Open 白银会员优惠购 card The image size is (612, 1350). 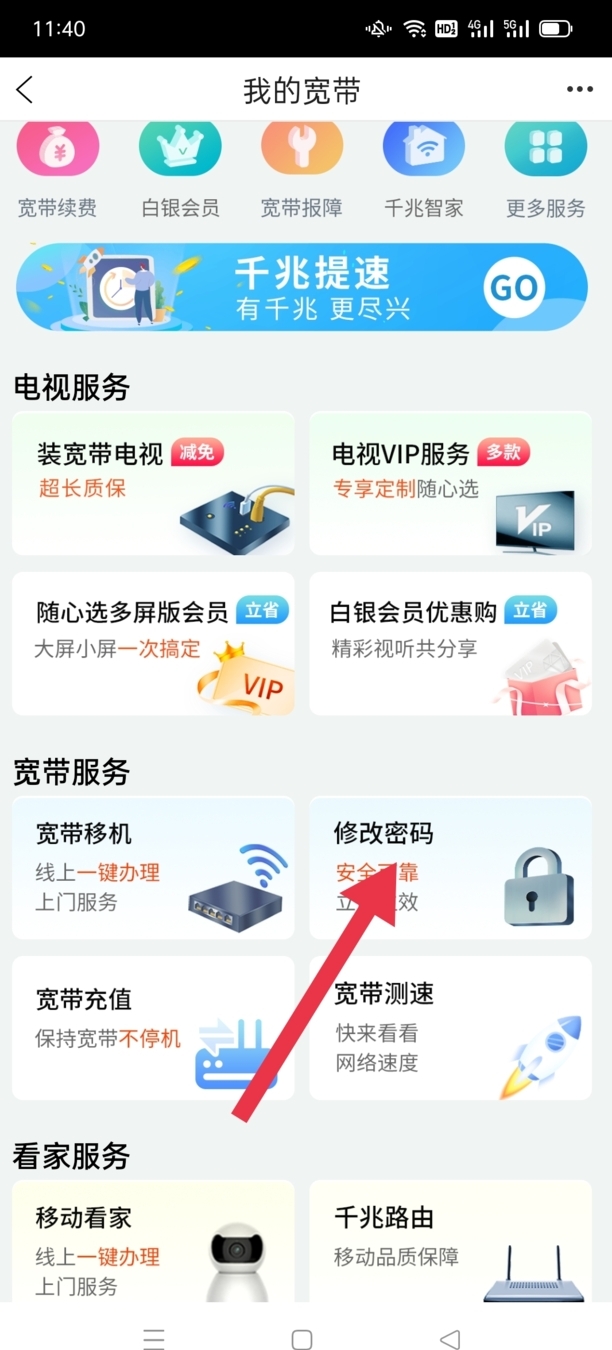pyautogui.click(x=450, y=643)
